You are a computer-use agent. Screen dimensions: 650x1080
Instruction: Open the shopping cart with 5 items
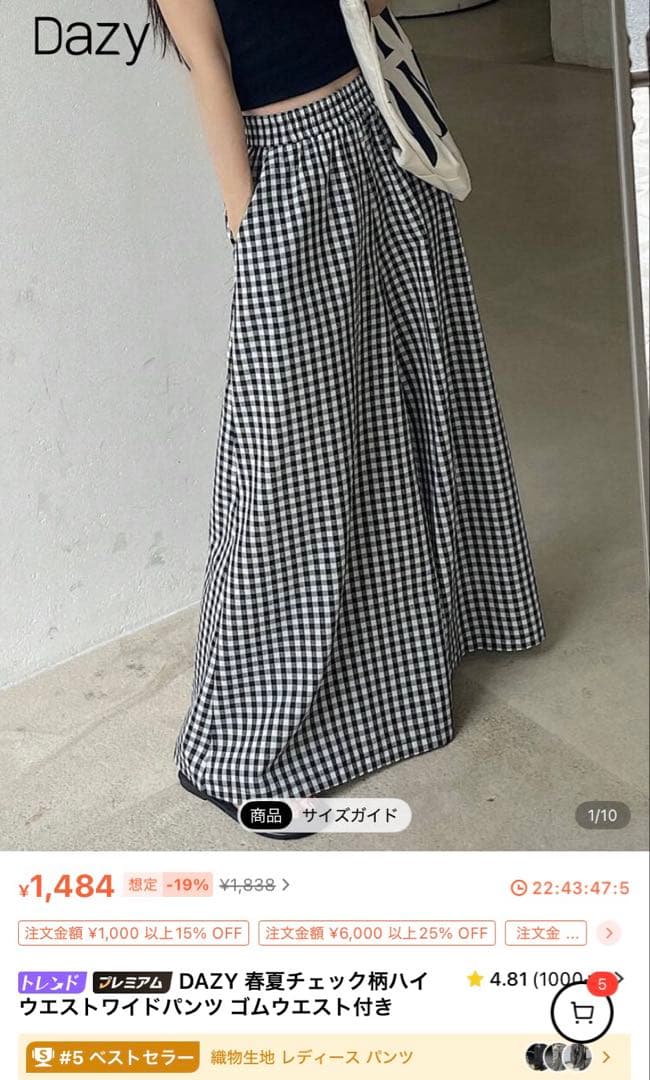582,1013
